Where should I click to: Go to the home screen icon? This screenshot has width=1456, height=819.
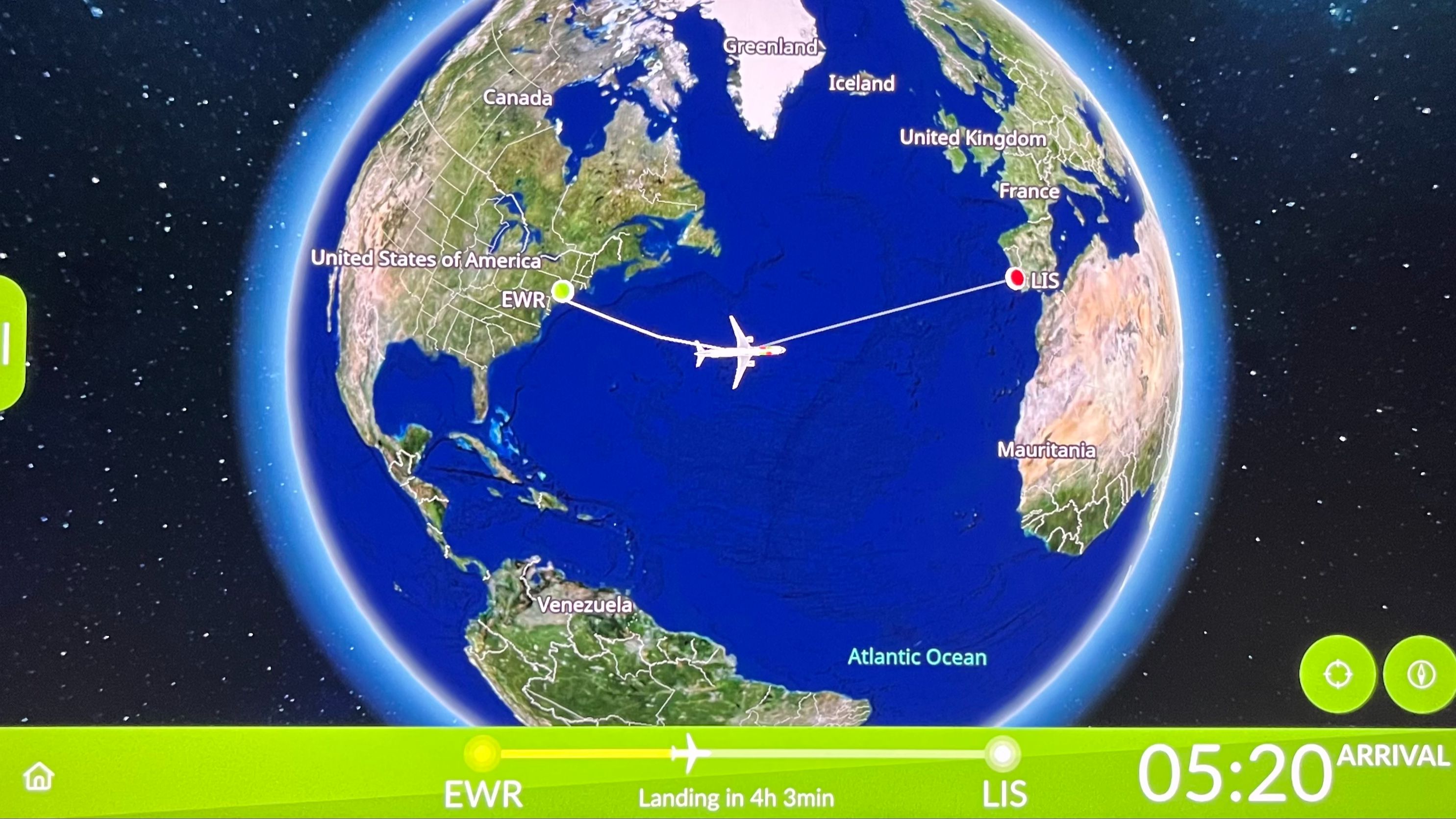pyautogui.click(x=38, y=776)
